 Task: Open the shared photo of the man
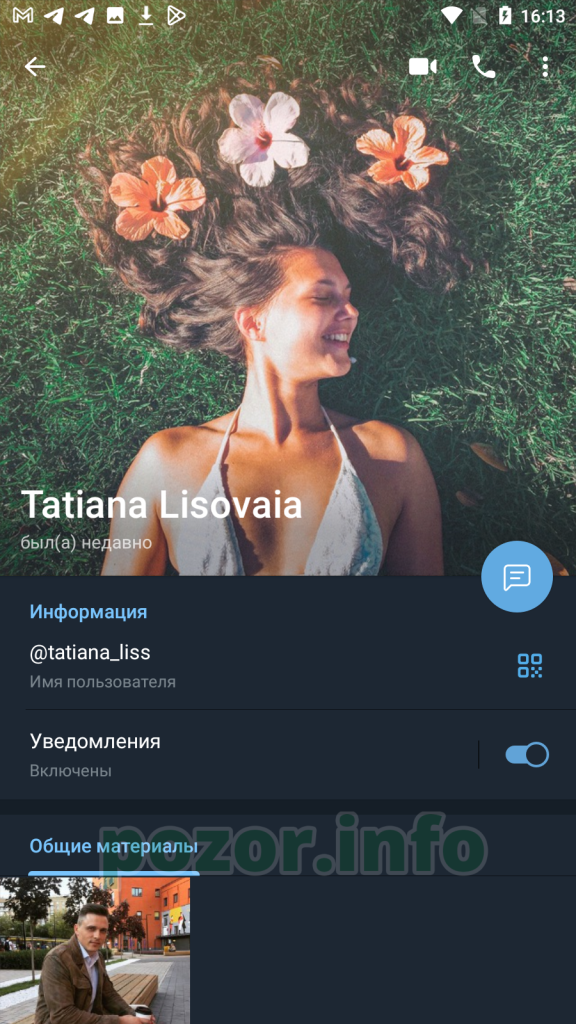point(95,950)
